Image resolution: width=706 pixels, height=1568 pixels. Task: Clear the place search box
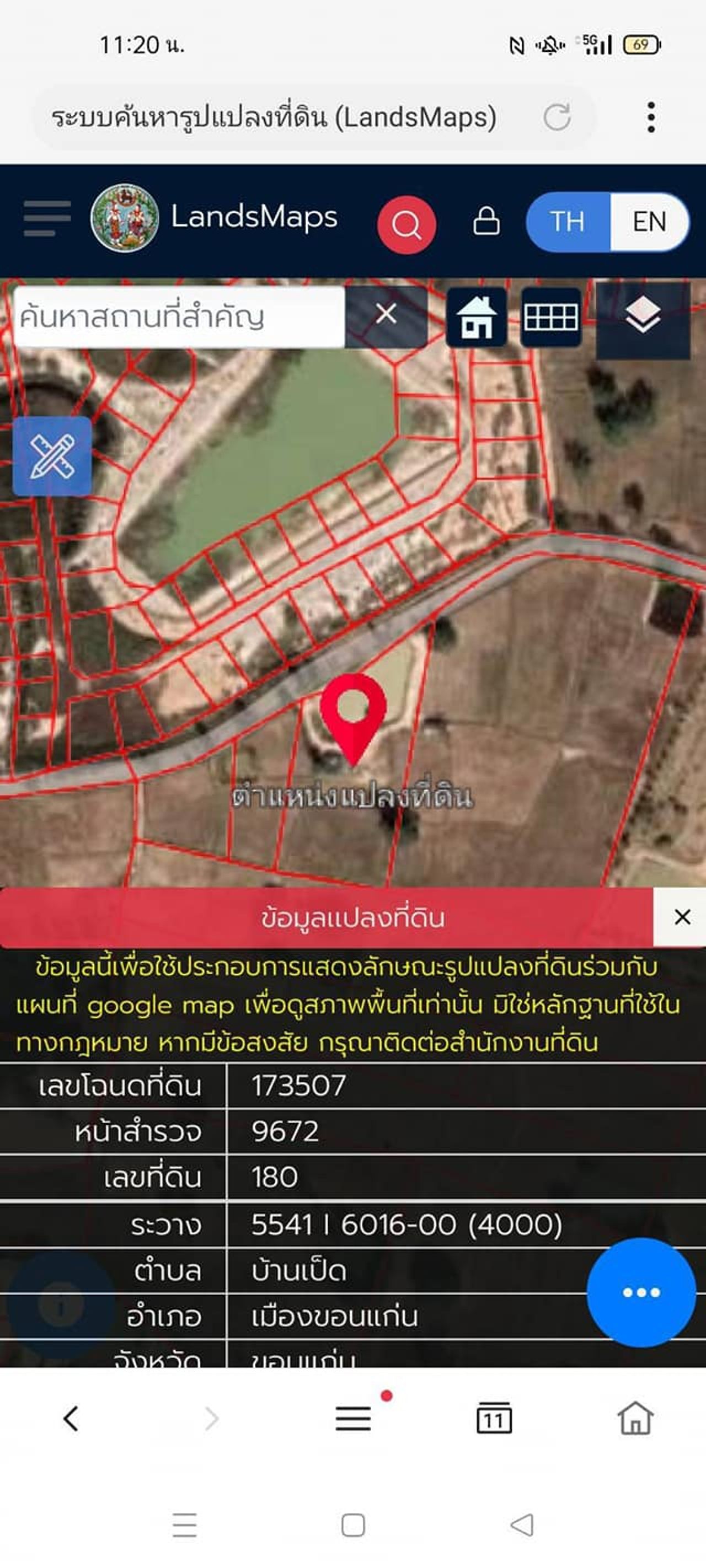point(386,315)
